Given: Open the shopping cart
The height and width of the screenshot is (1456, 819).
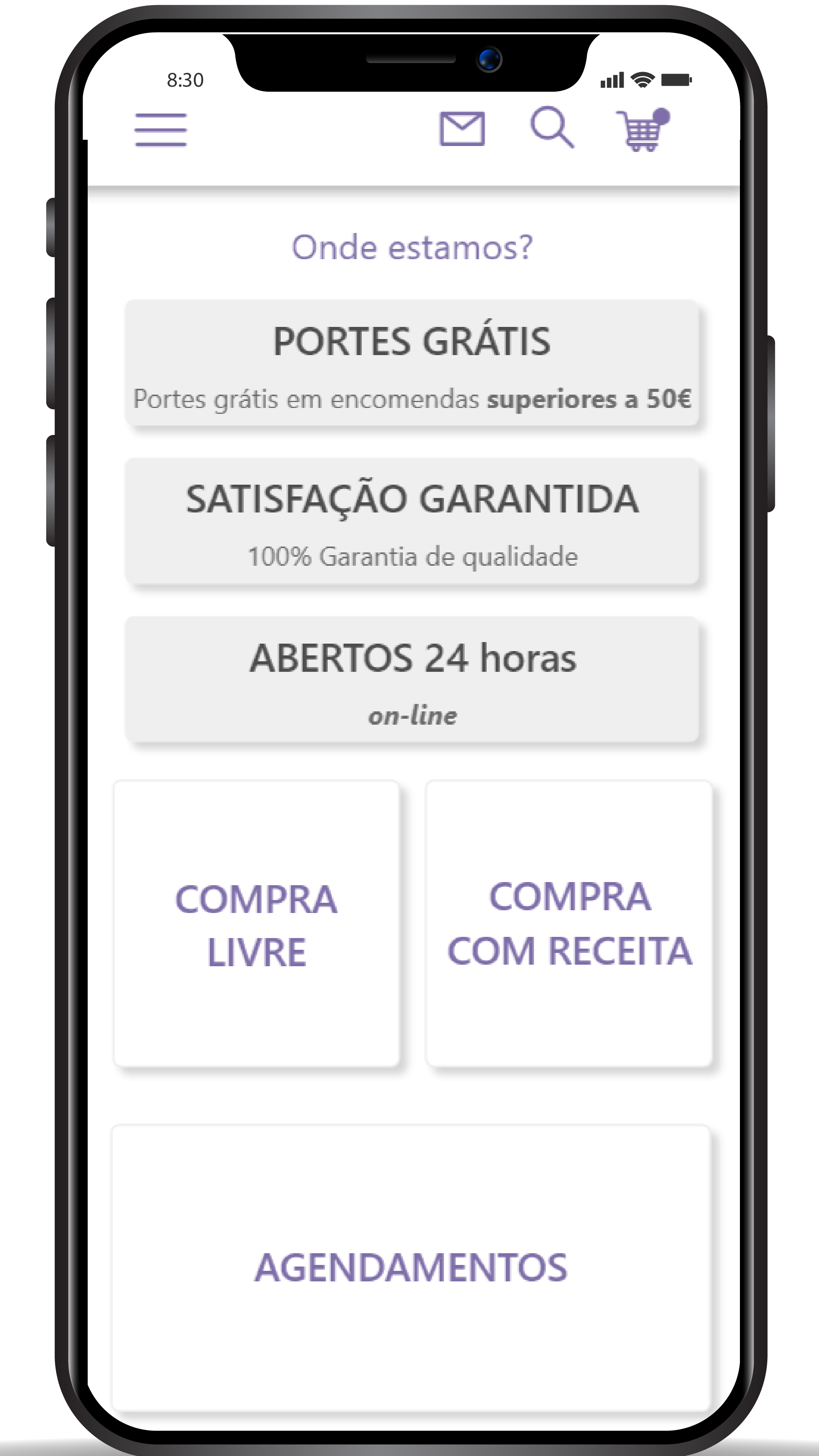Looking at the screenshot, I should click(x=642, y=130).
